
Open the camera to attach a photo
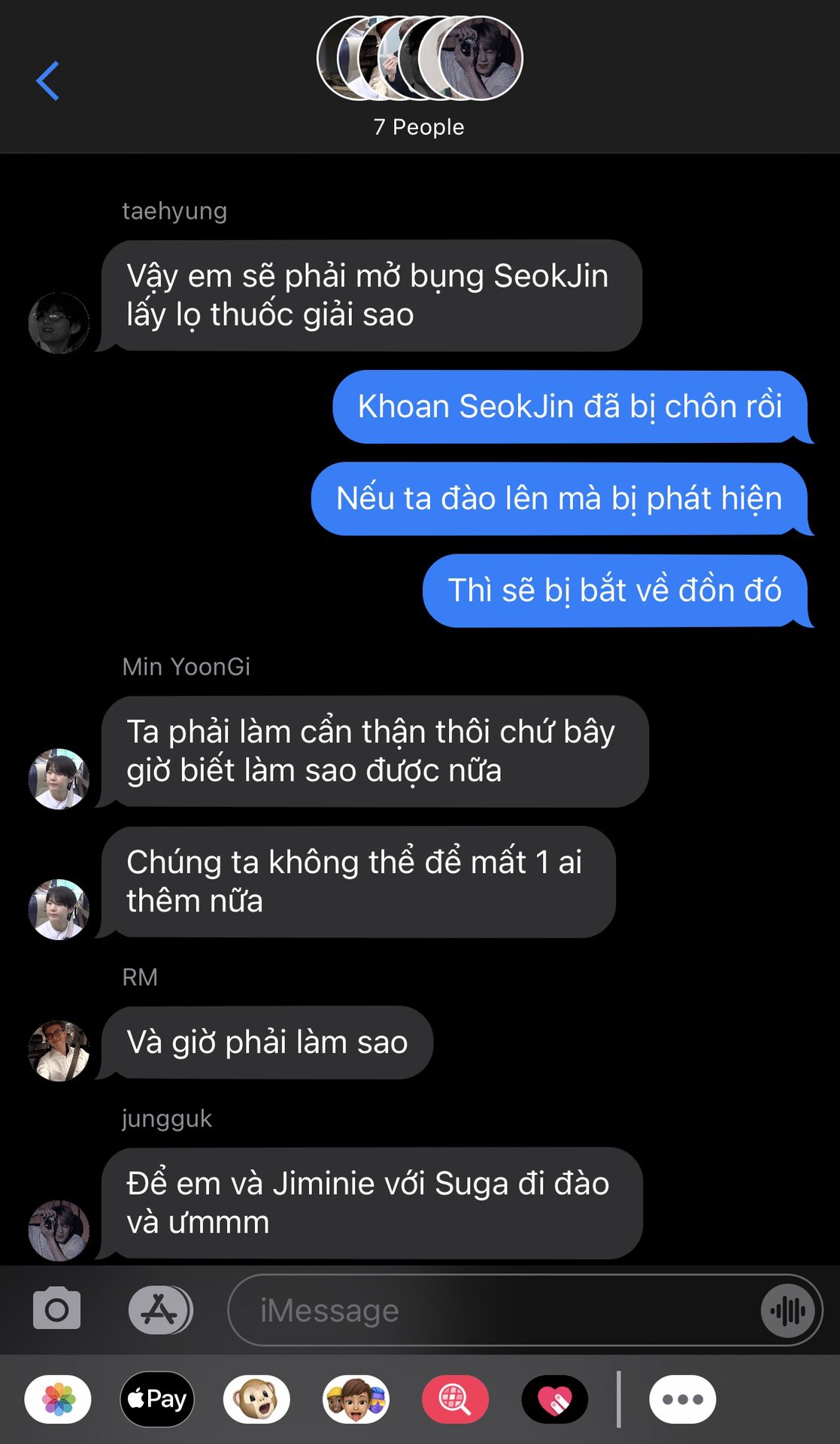(57, 1309)
